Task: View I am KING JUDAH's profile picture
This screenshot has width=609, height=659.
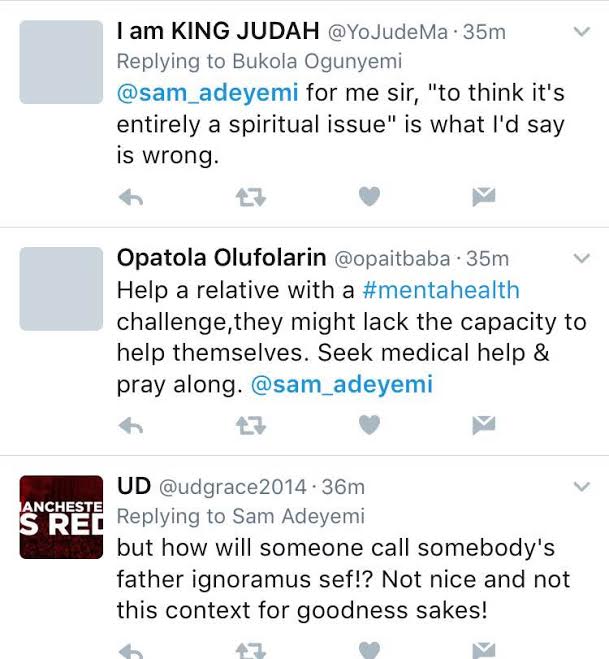Action: click(x=61, y=61)
